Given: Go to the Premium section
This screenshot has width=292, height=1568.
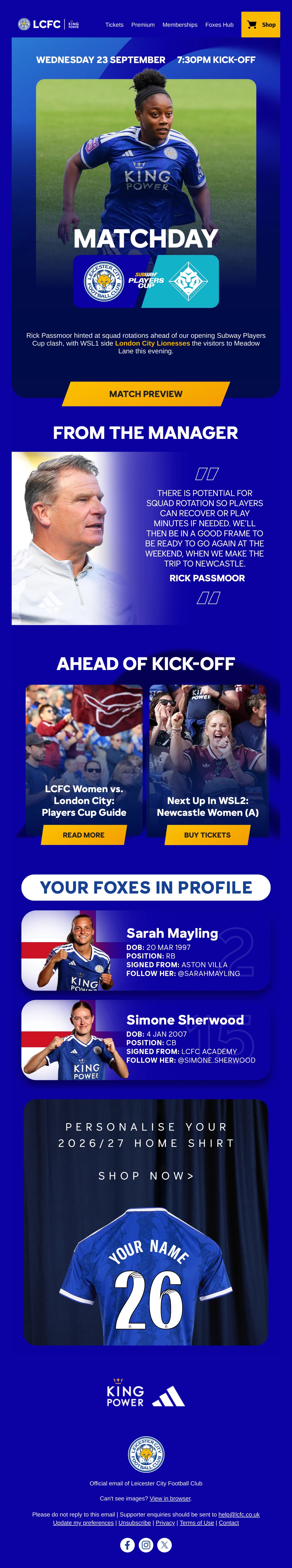Looking at the screenshot, I should point(143,25).
